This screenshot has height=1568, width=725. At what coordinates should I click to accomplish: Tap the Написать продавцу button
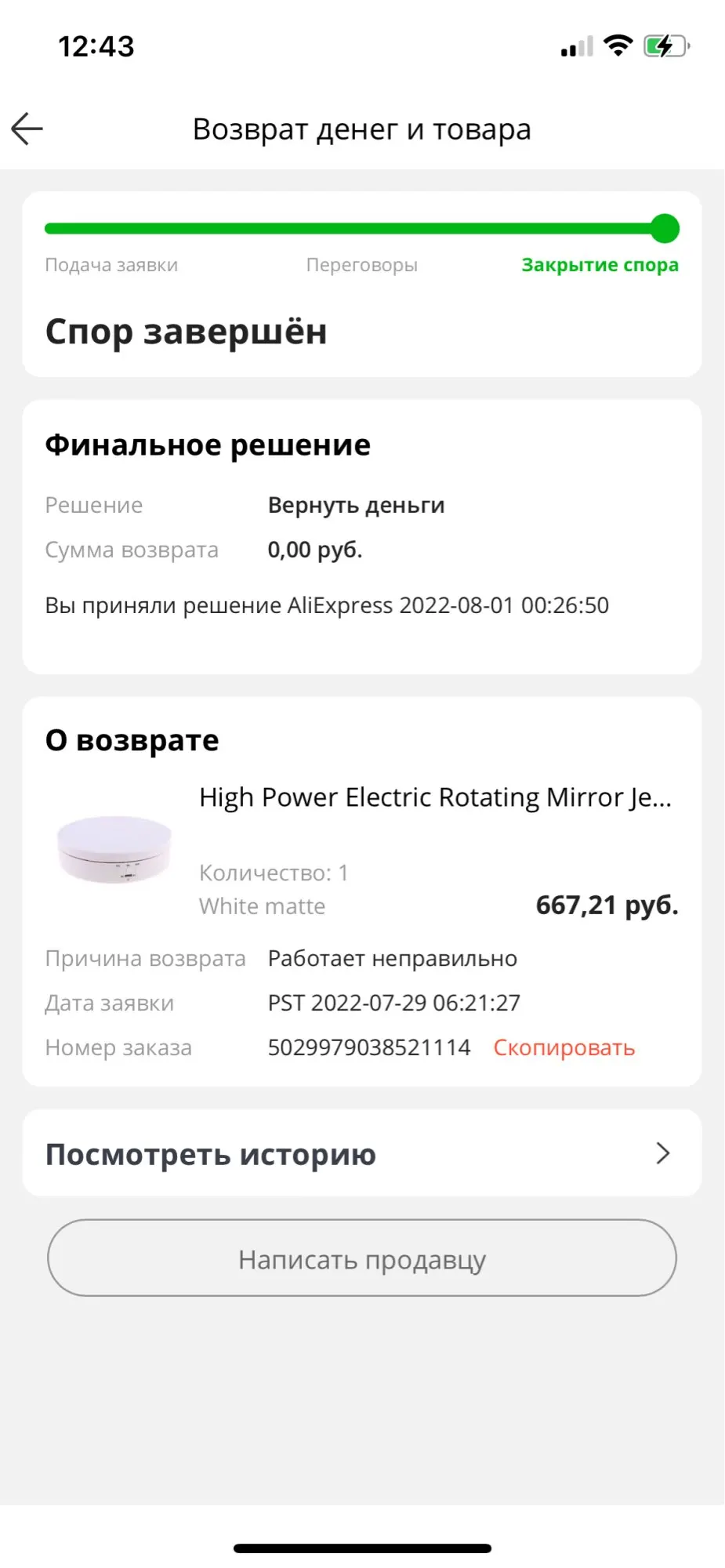click(x=361, y=1259)
